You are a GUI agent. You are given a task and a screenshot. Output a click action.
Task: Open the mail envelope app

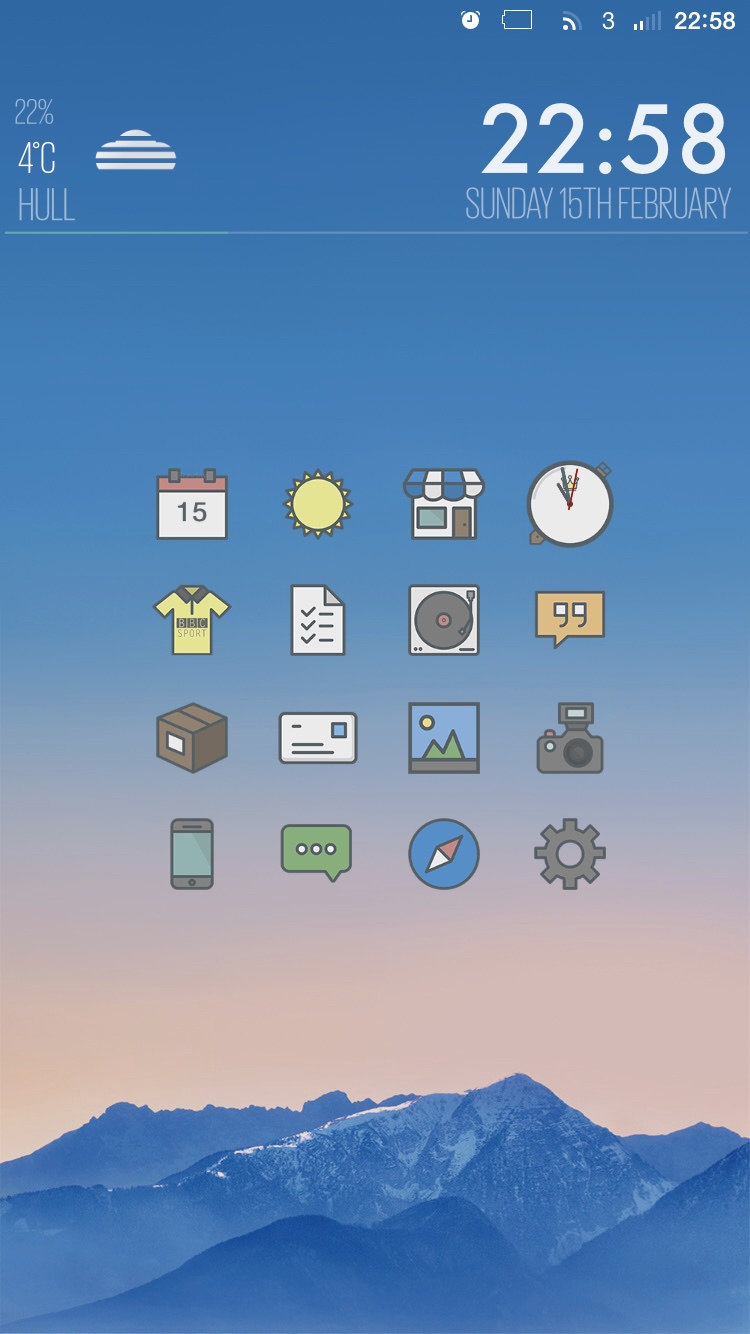(x=318, y=738)
